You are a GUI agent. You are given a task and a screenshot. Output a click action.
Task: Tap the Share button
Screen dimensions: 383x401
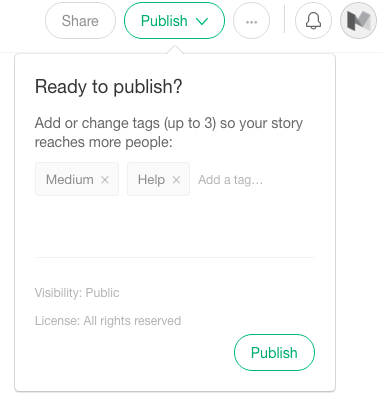point(80,21)
